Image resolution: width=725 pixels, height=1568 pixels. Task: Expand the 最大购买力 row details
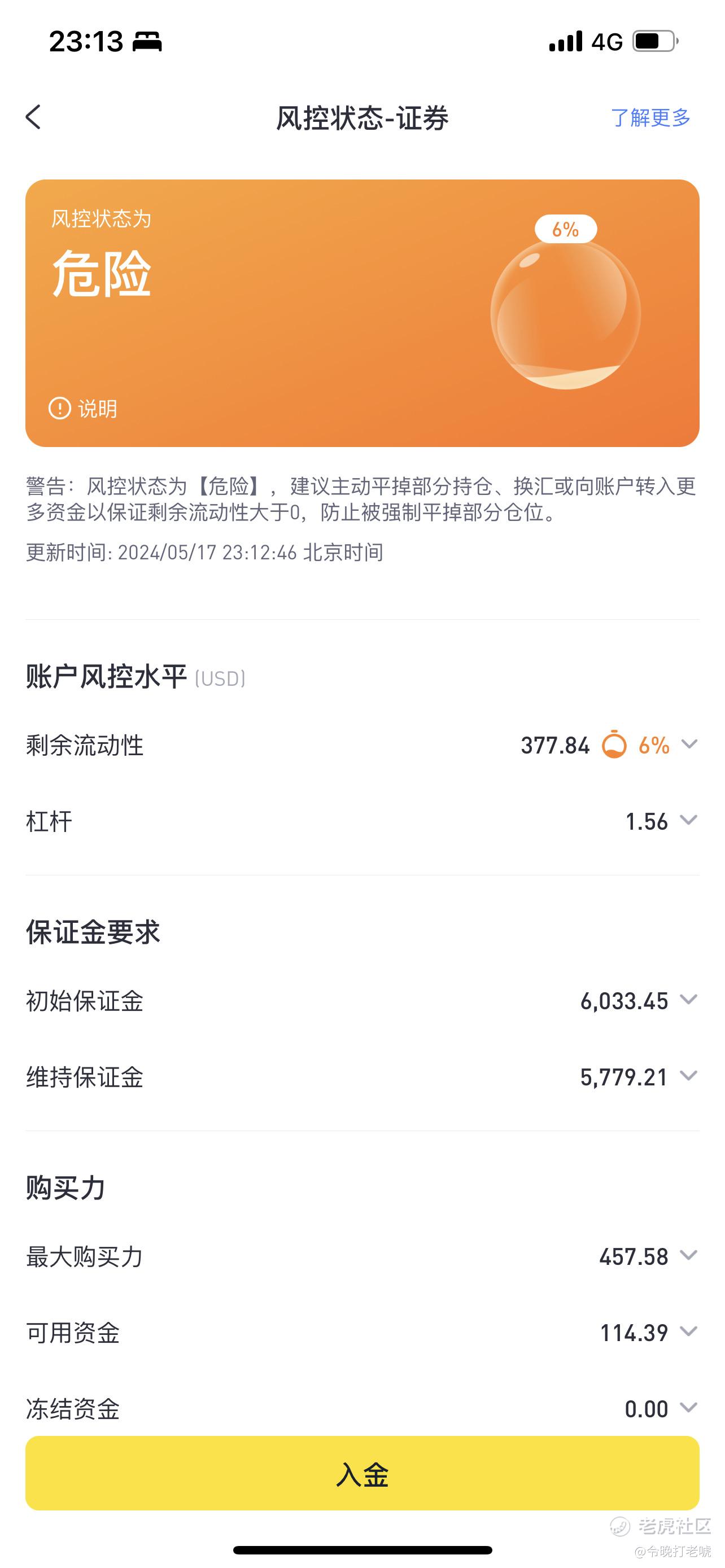689,1256
